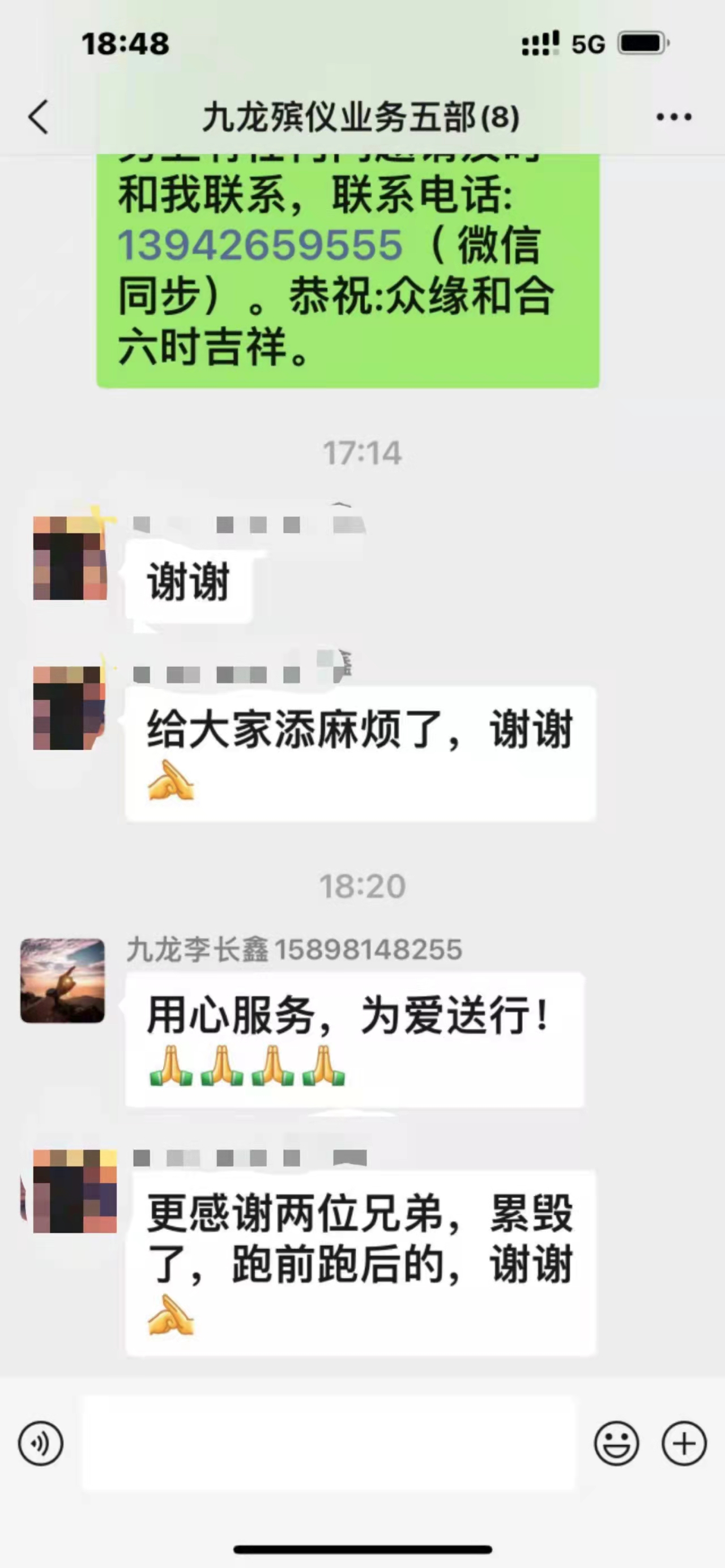Open the emoji sticker panel
Image resolution: width=725 pixels, height=1568 pixels.
tap(616, 1443)
